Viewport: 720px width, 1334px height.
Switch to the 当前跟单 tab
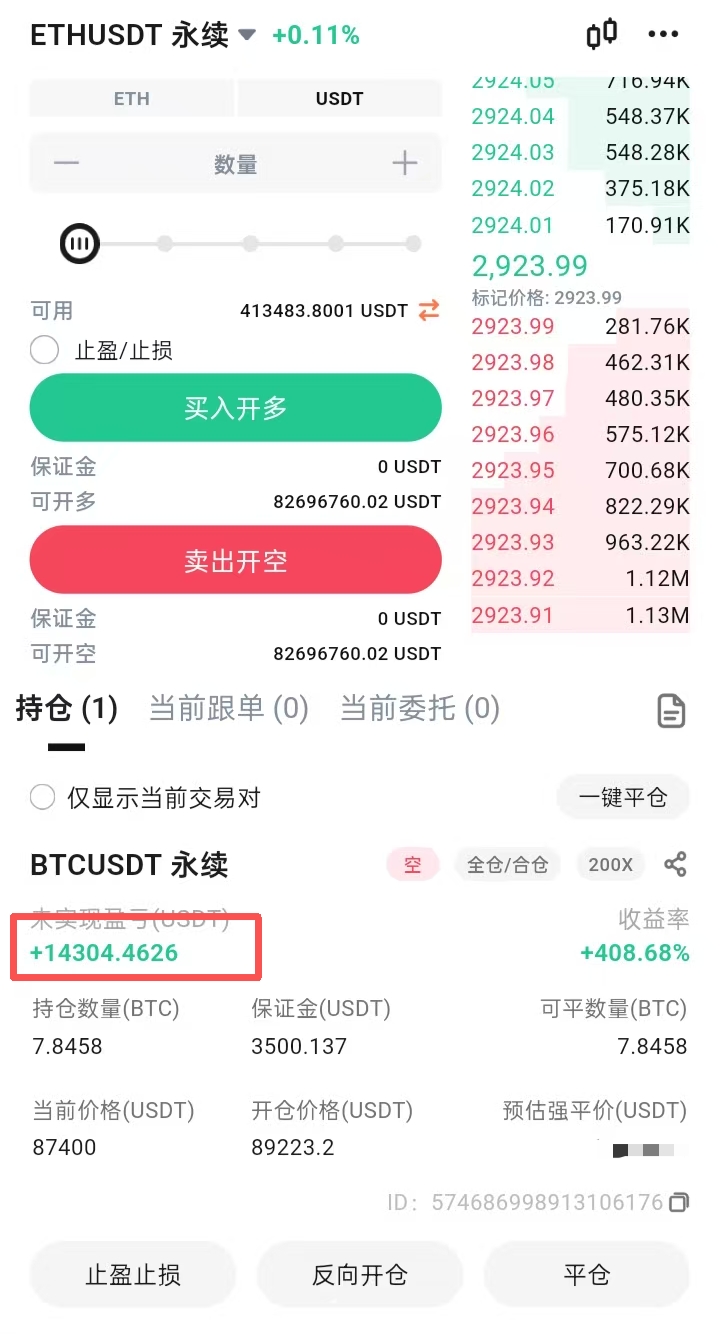(x=228, y=709)
